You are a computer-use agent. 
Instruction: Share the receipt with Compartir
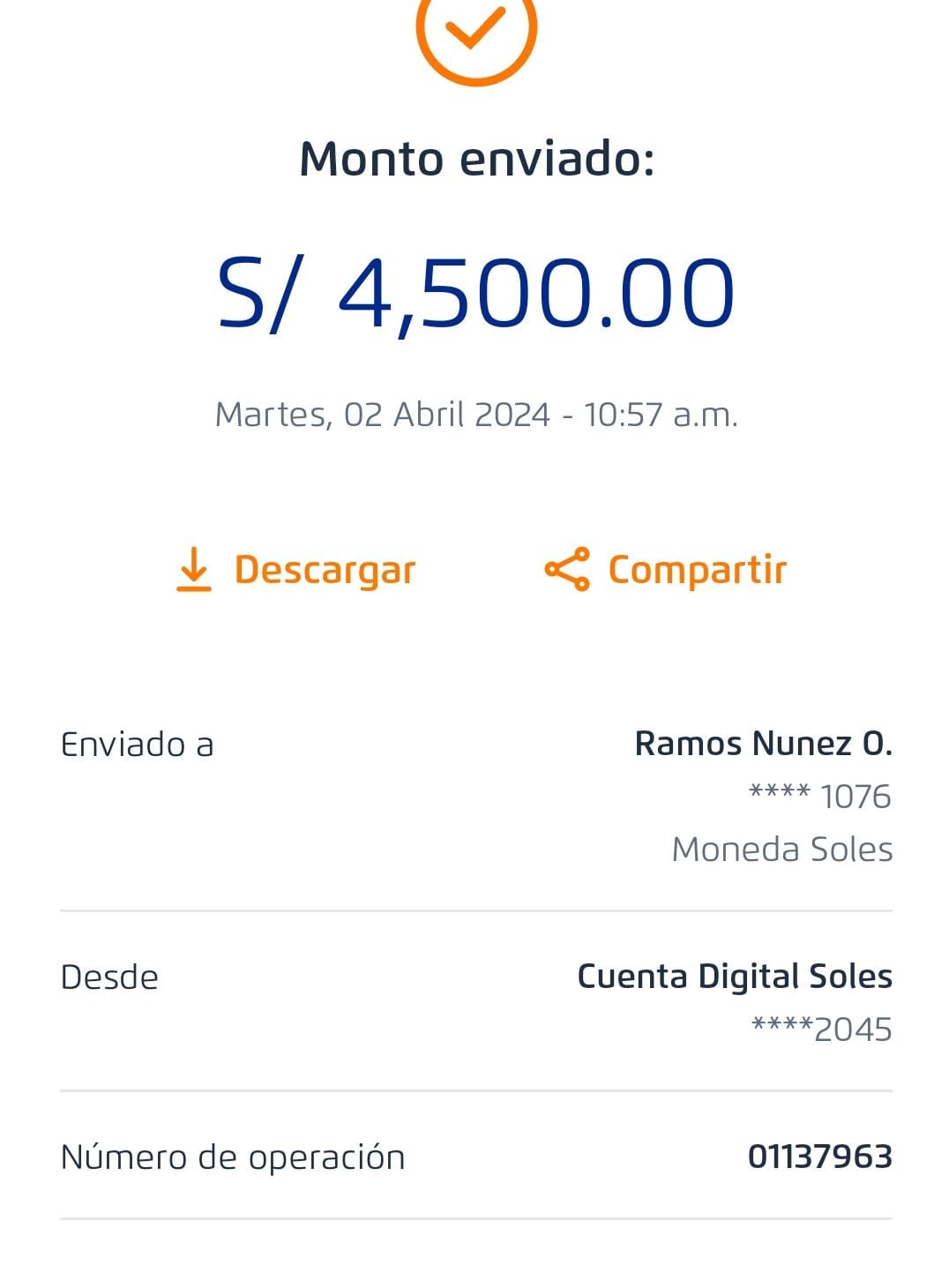(x=666, y=570)
